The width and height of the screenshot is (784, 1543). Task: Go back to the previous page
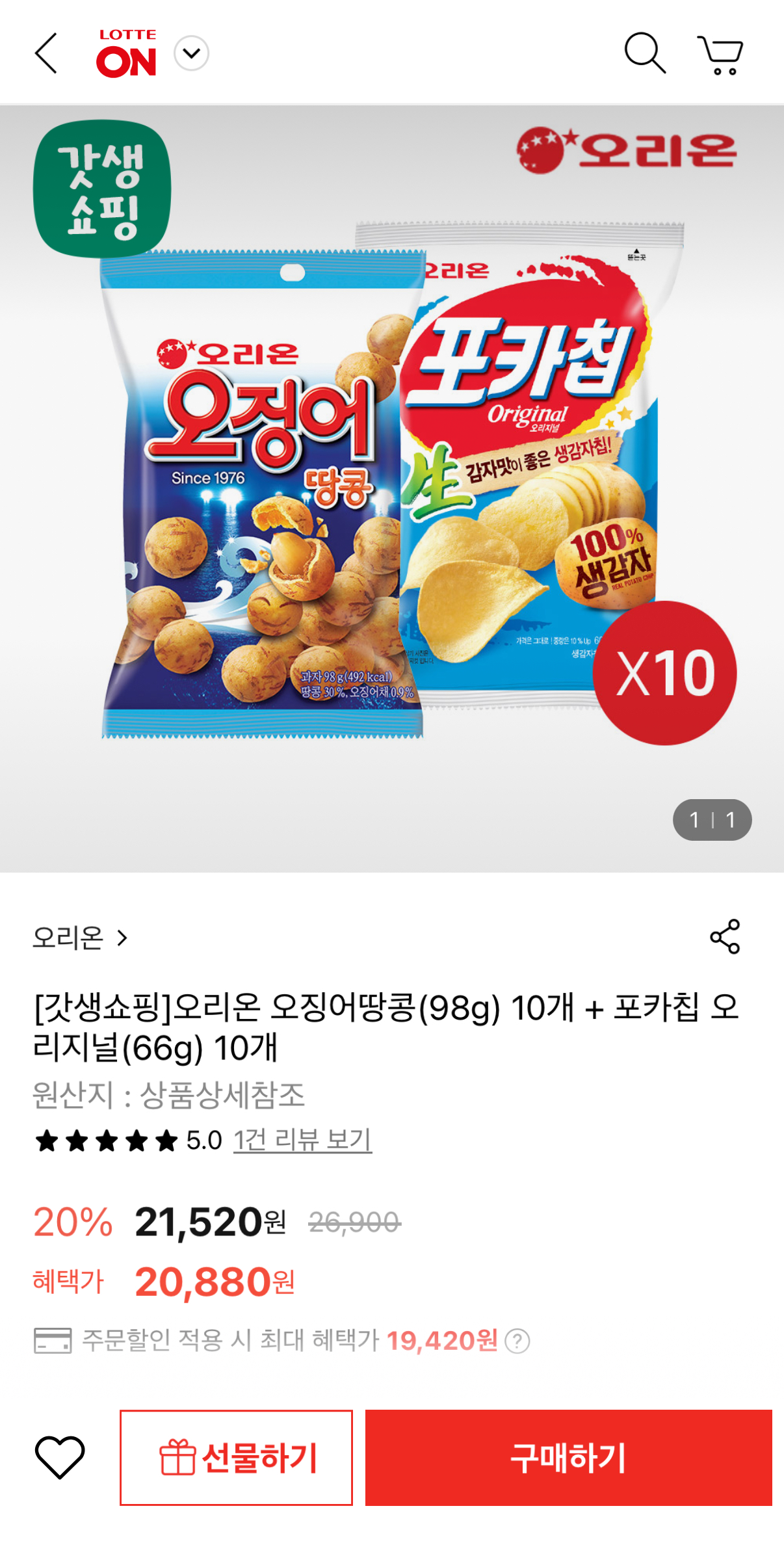tap(46, 53)
